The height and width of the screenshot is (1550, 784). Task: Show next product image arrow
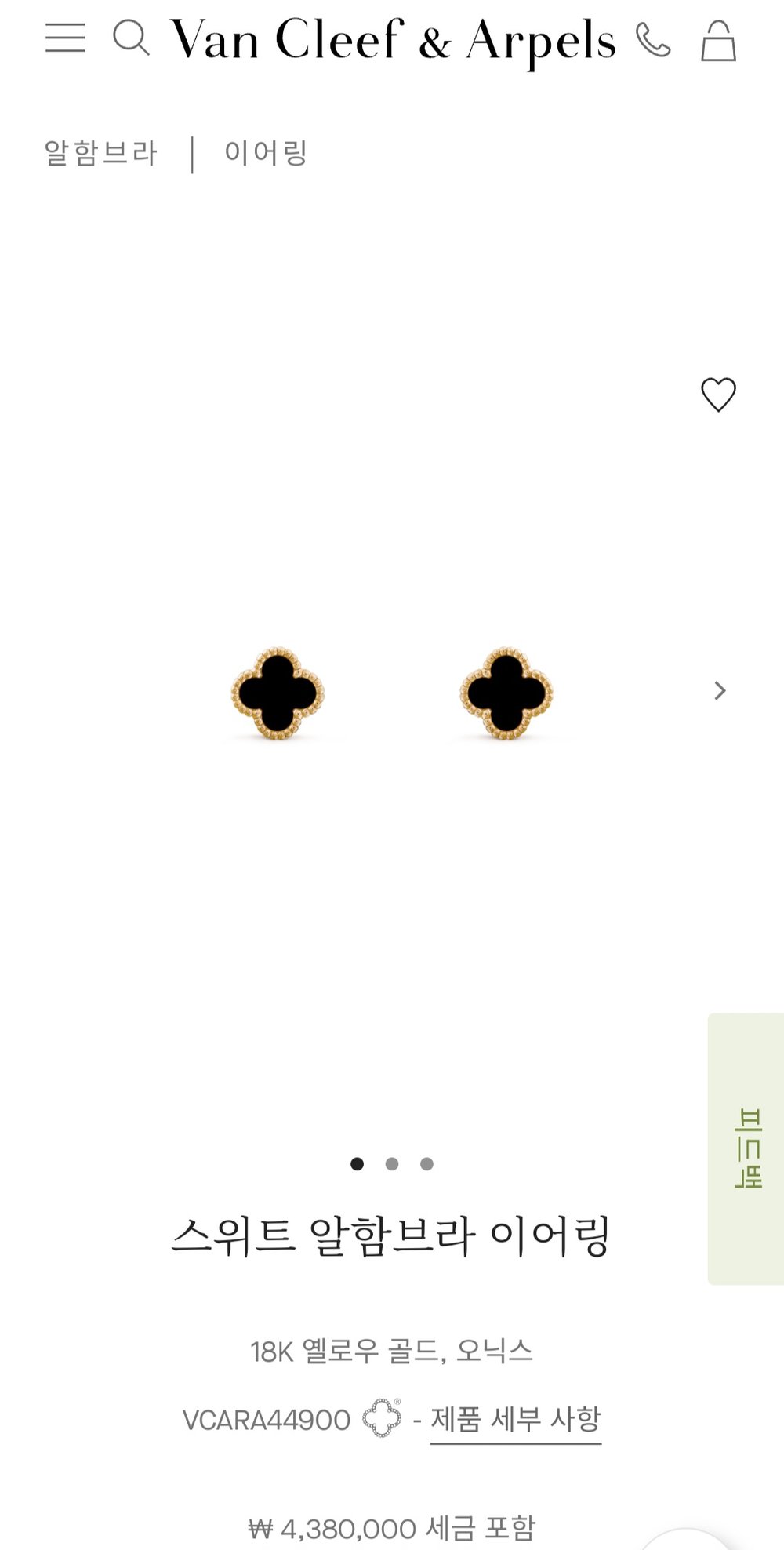click(x=720, y=691)
